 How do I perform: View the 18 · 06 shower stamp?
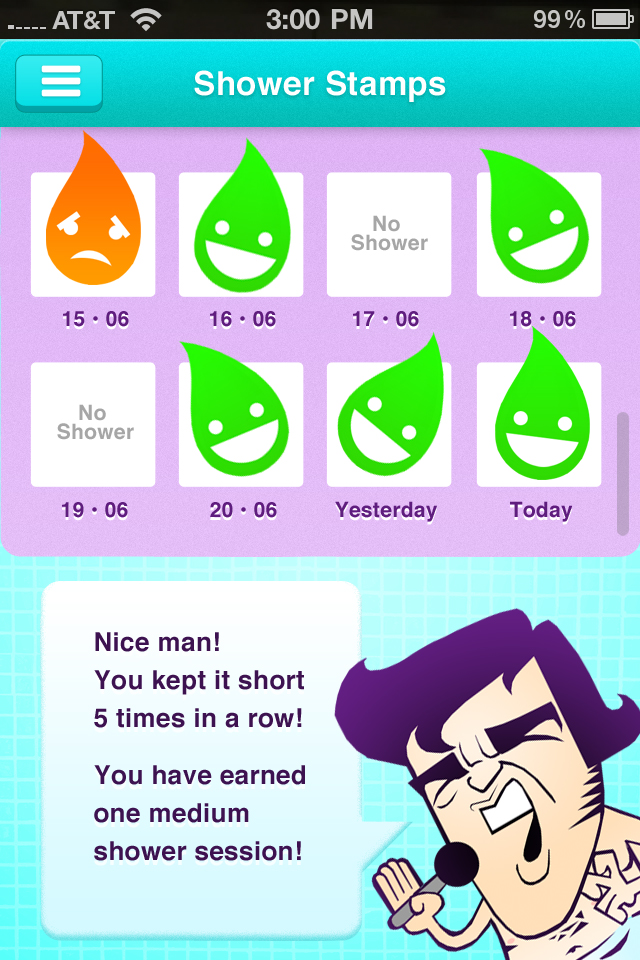538,234
